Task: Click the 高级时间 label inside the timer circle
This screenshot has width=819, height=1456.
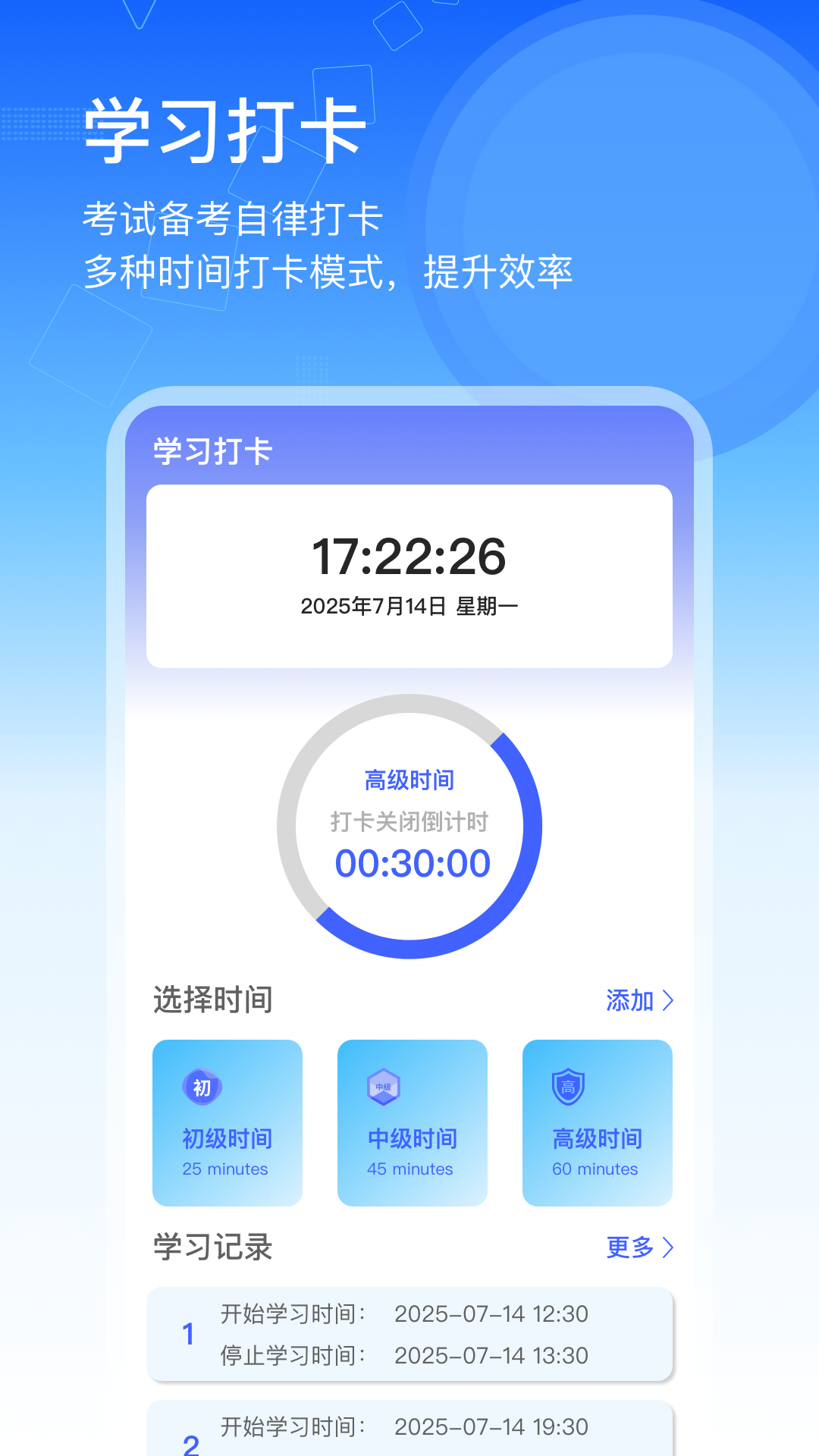Action: 408,778
